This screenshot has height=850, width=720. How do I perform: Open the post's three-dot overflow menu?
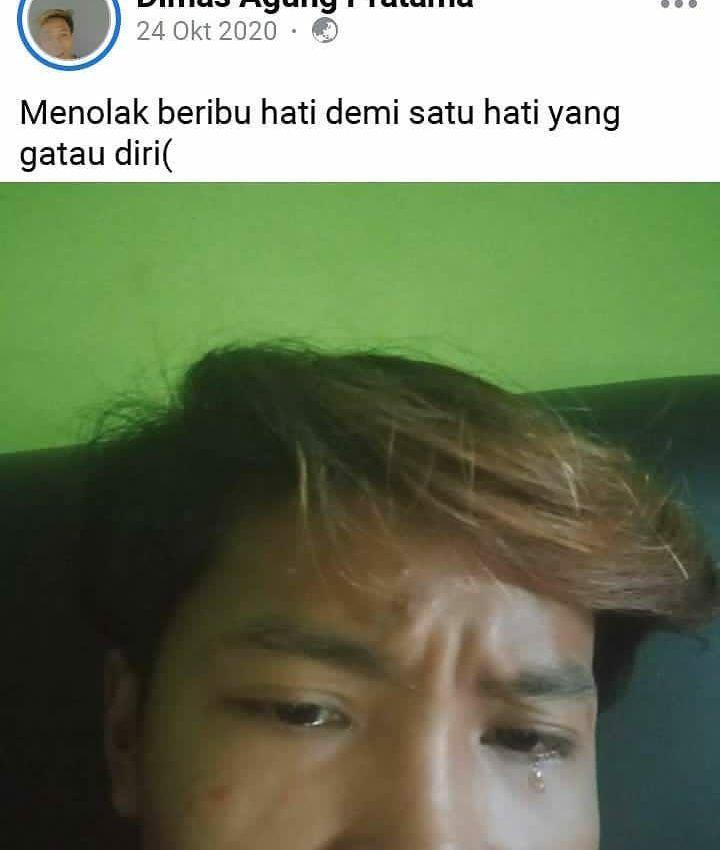678,4
